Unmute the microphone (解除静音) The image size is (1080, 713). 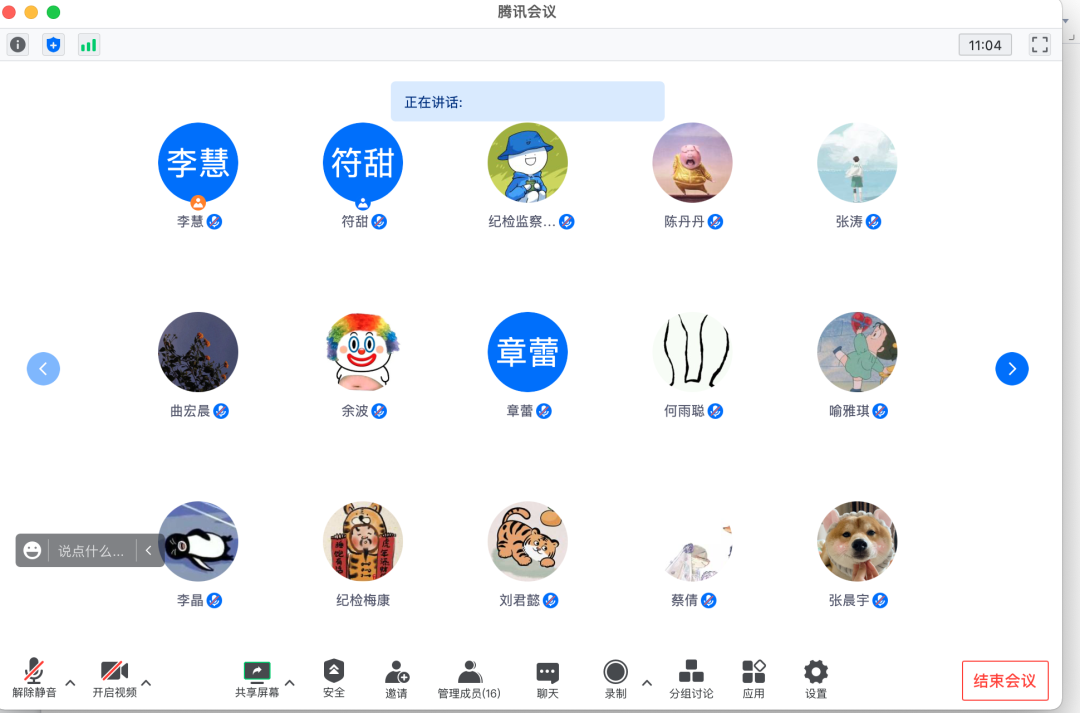pos(34,678)
